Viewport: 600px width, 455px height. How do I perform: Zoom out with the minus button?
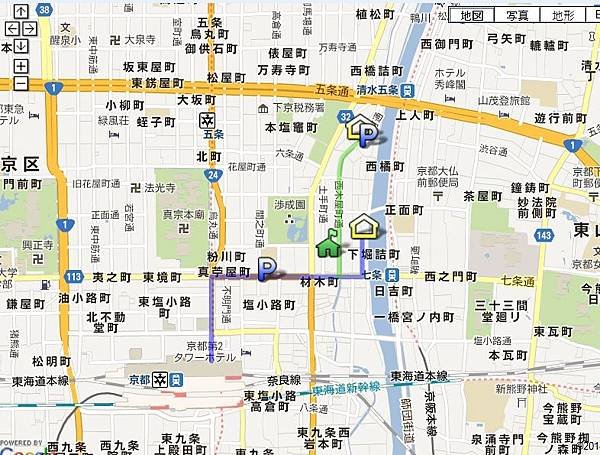pos(21,82)
